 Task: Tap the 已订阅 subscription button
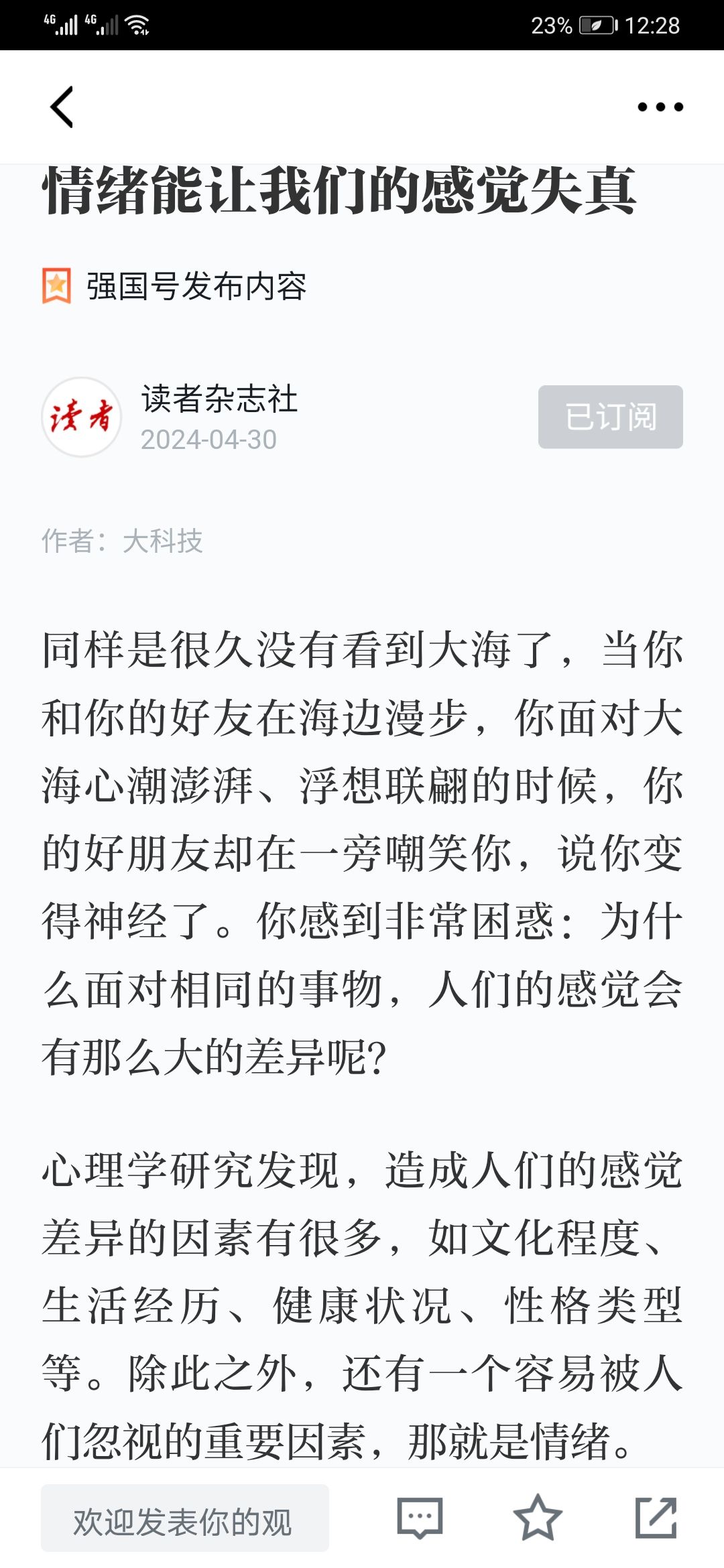(x=610, y=417)
